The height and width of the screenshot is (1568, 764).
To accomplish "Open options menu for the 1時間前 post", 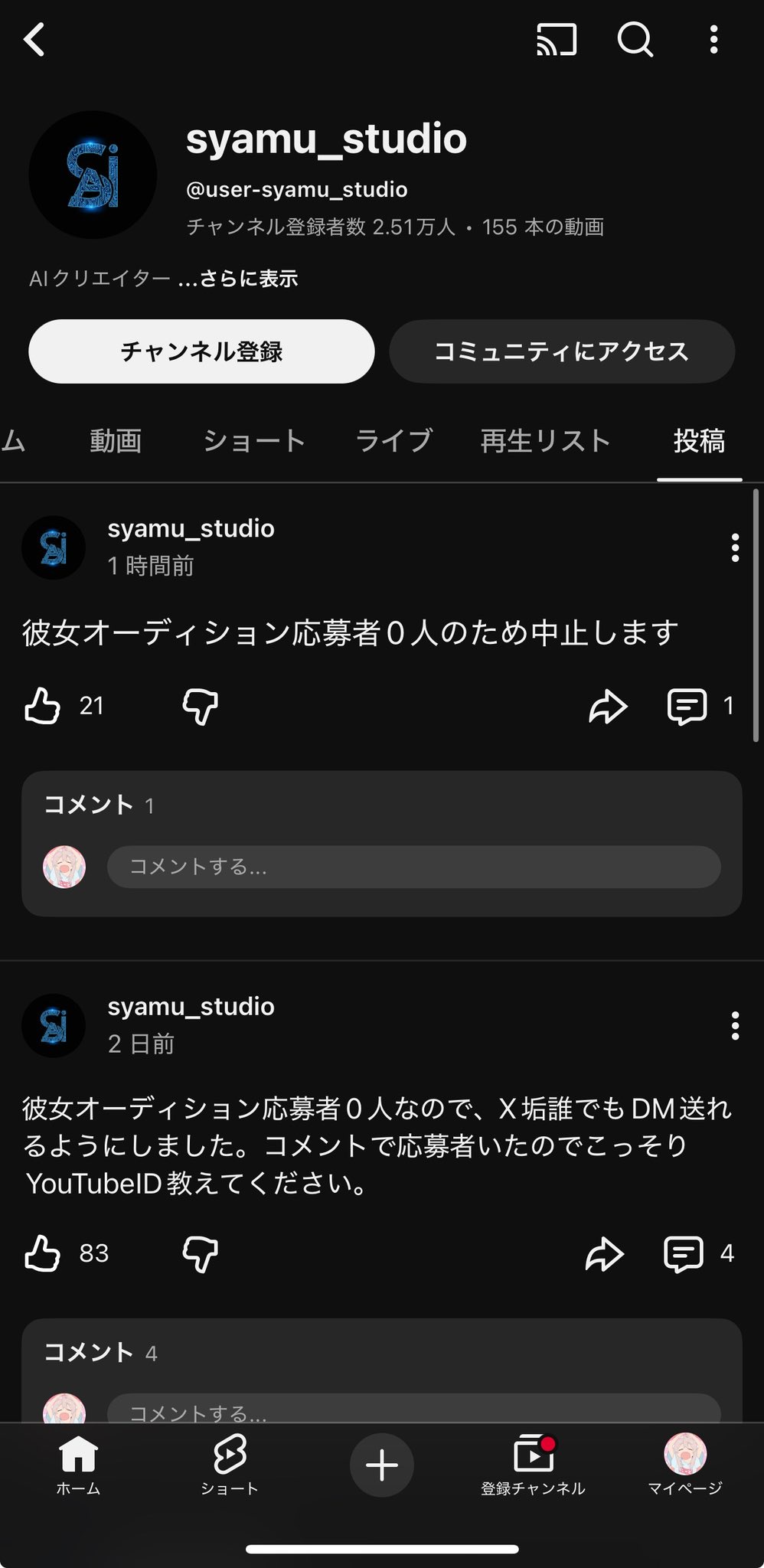I will pyautogui.click(x=735, y=548).
